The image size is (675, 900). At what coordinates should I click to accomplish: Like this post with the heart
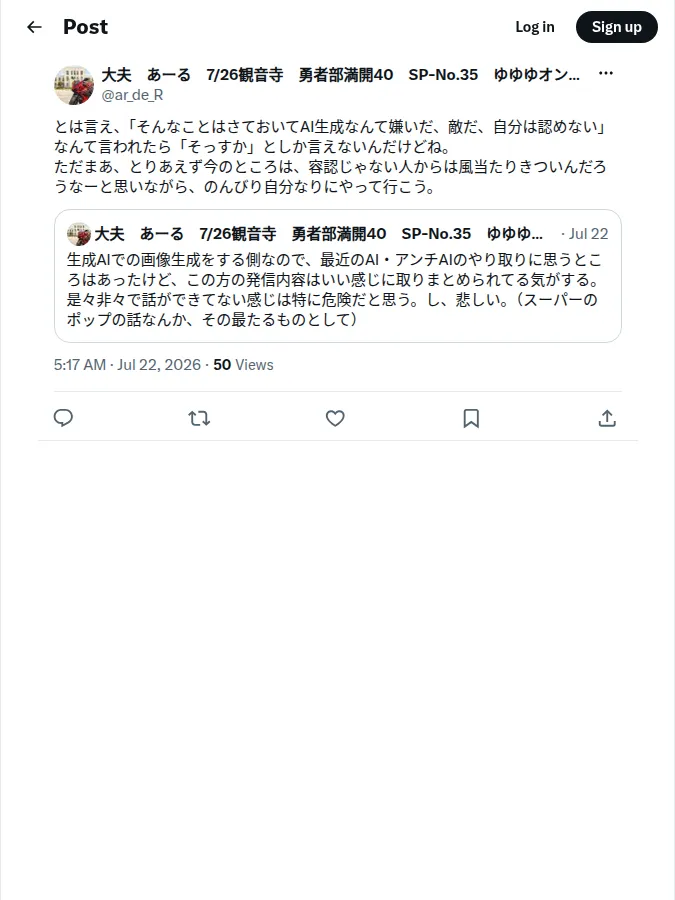coord(335,418)
